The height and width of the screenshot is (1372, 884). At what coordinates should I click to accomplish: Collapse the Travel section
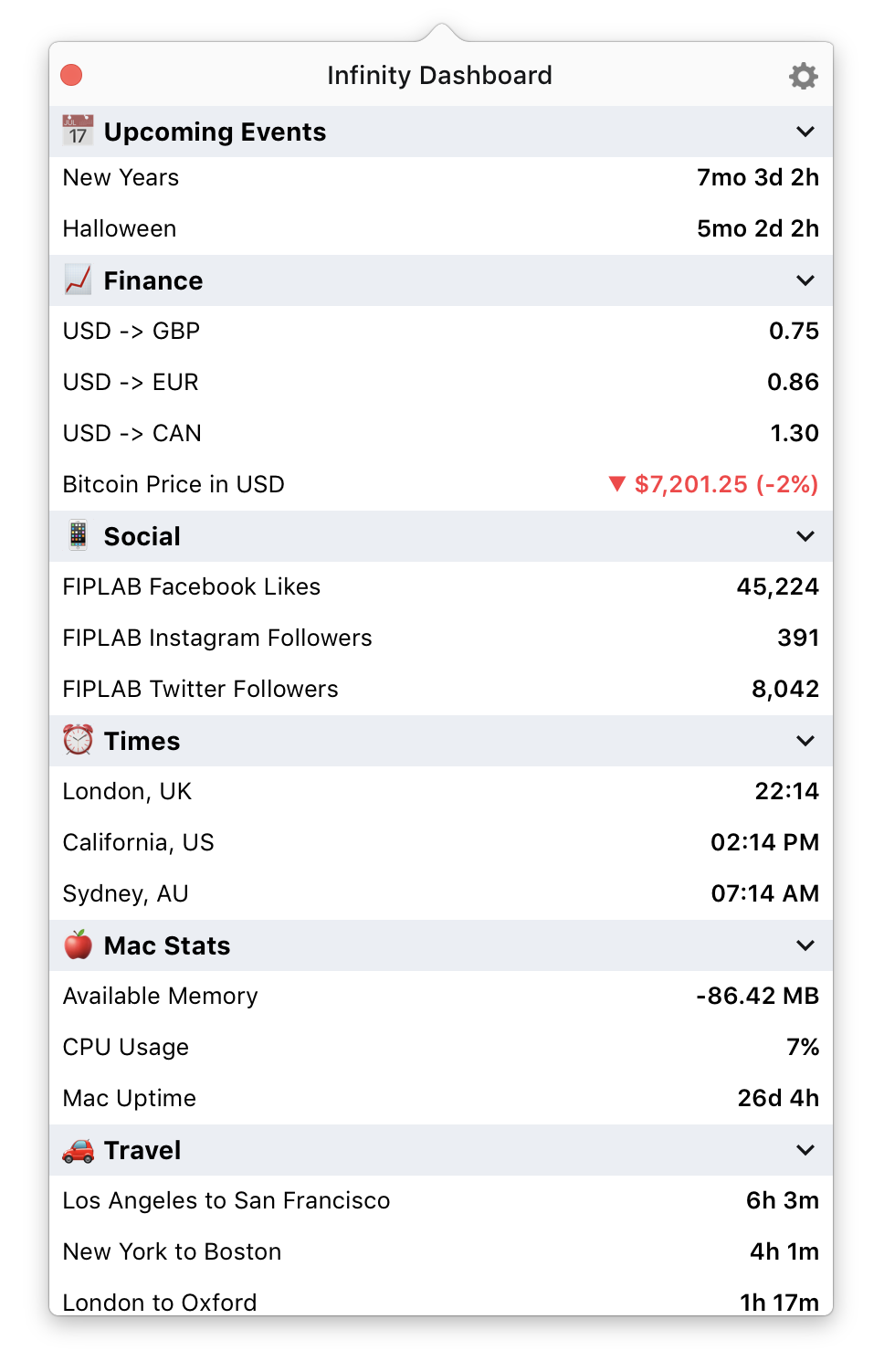(x=805, y=1150)
